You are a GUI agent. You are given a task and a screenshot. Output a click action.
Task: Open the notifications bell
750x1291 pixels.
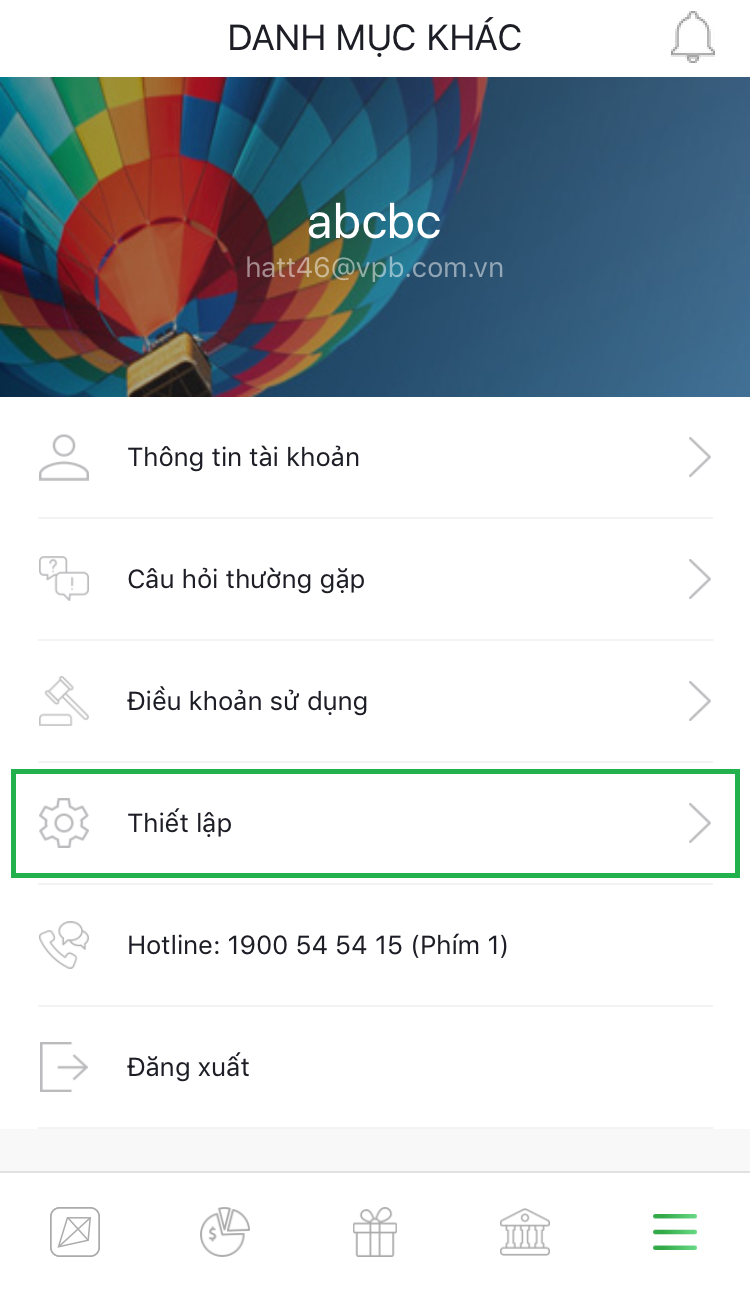[692, 39]
